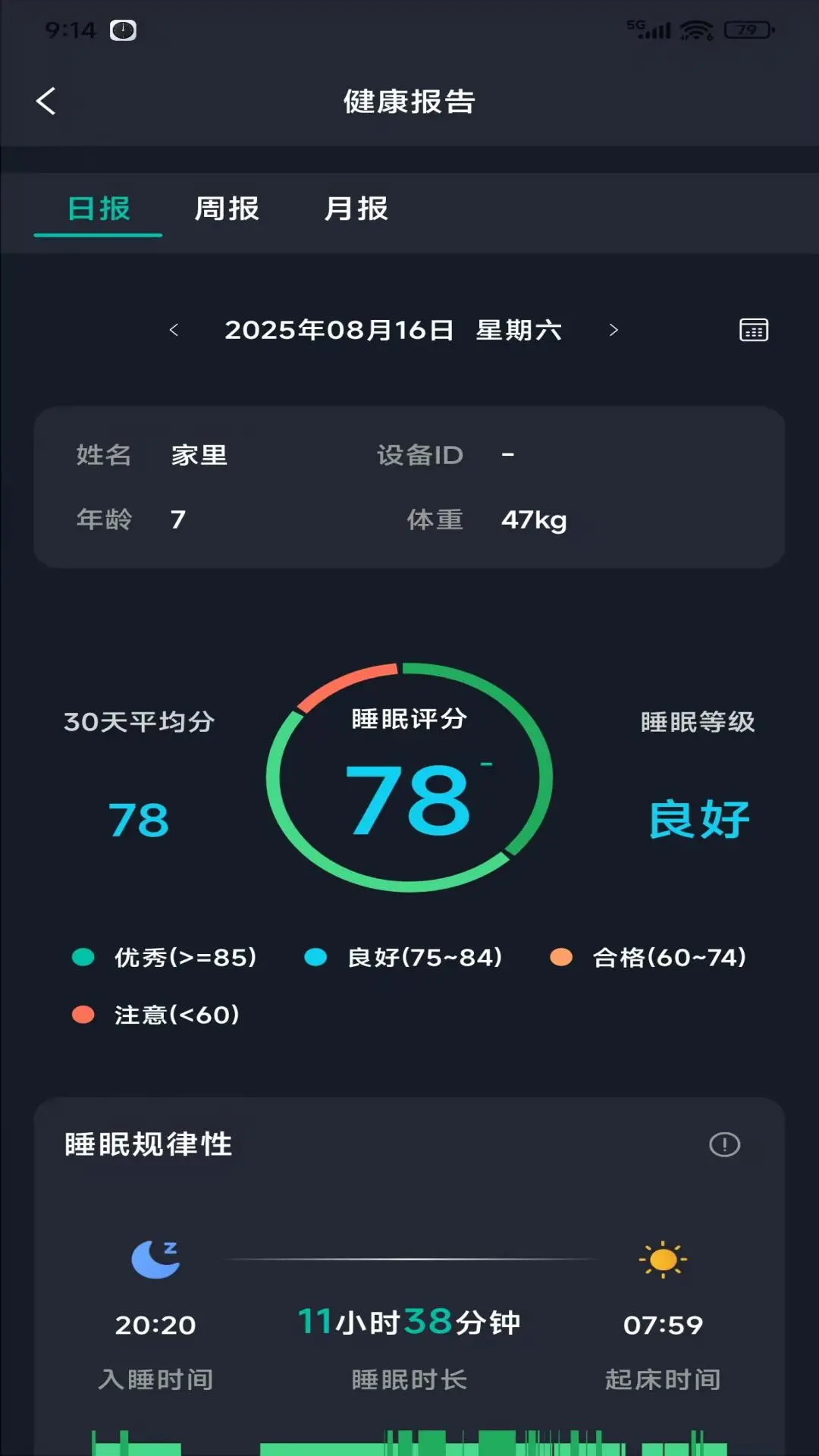The image size is (819, 1456).
Task: Click the Wi-Fi signal icon
Action: [x=695, y=29]
